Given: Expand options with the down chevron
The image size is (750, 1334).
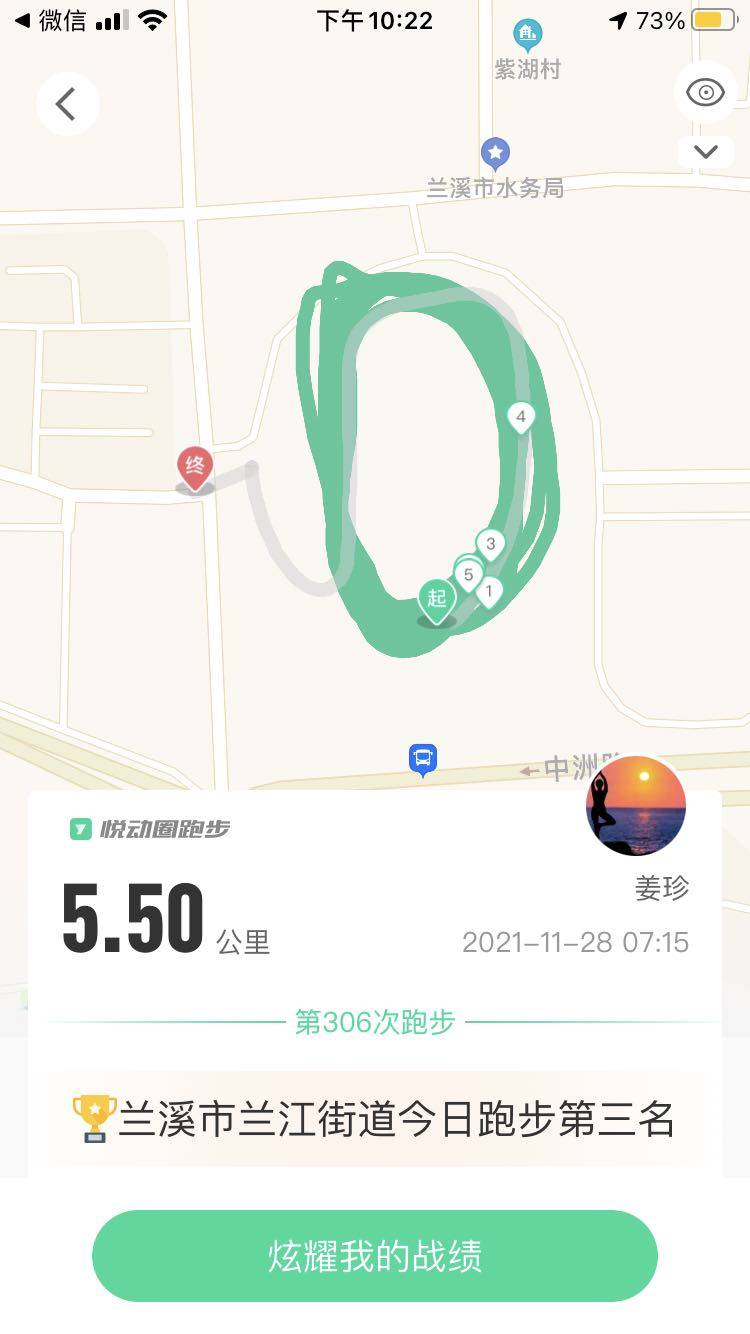Looking at the screenshot, I should tap(706, 152).
